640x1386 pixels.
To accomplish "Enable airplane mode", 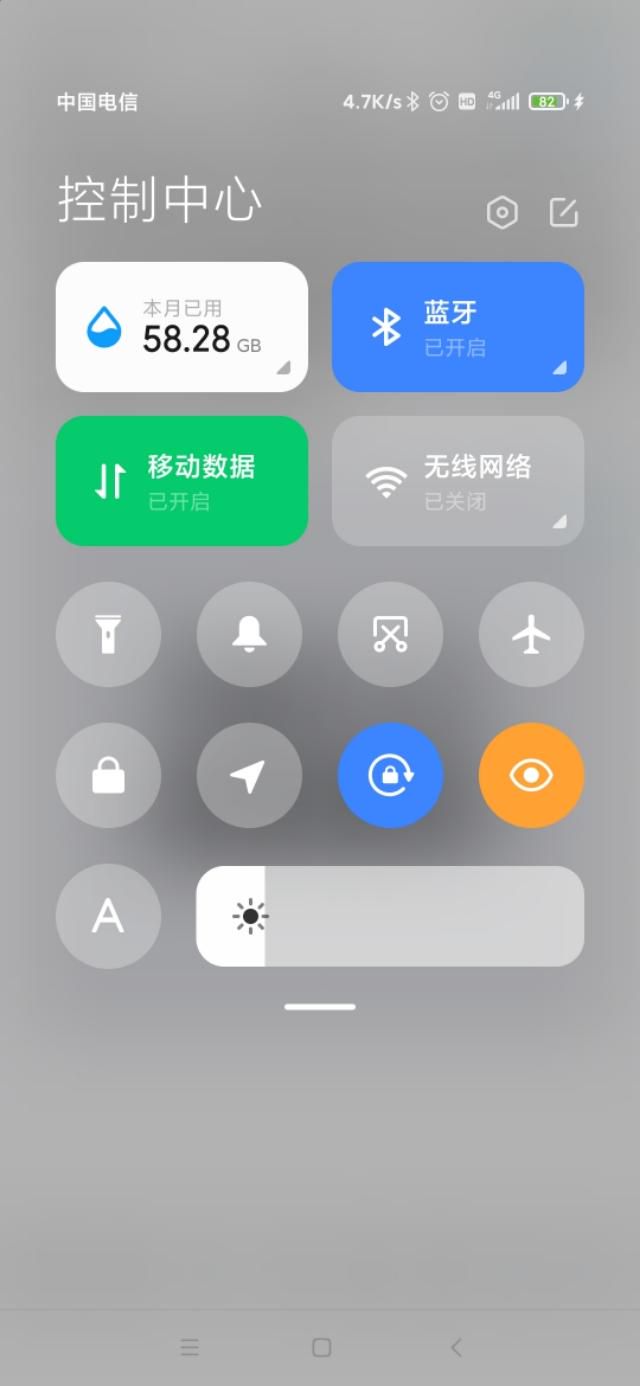I will 531,634.
